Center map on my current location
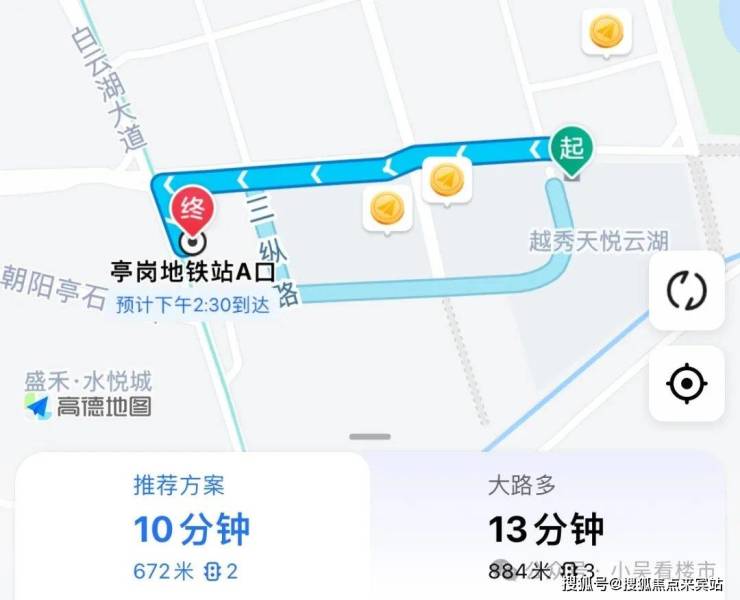The width and height of the screenshot is (740, 600). [686, 383]
